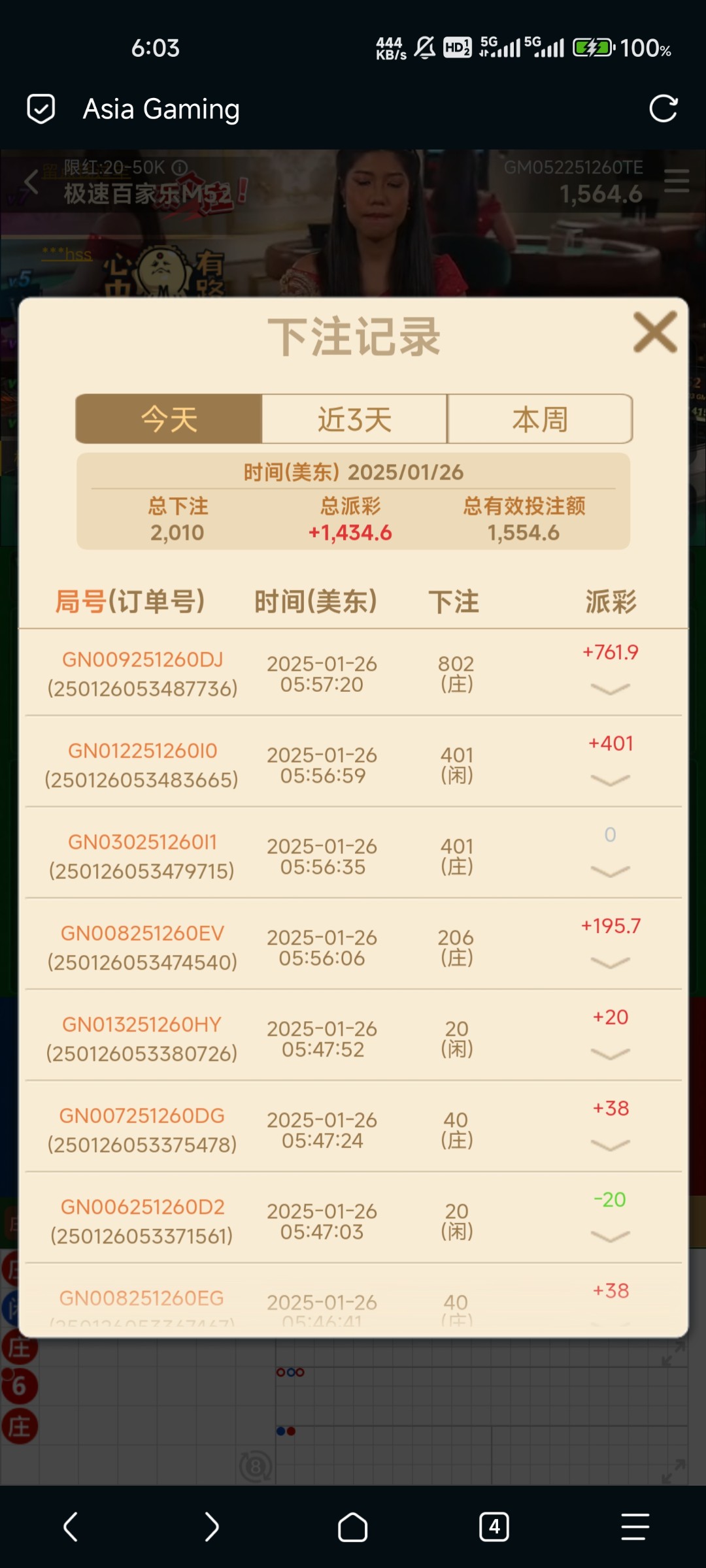
Task: Go back in the browser navigation bar
Action: 71,1527
